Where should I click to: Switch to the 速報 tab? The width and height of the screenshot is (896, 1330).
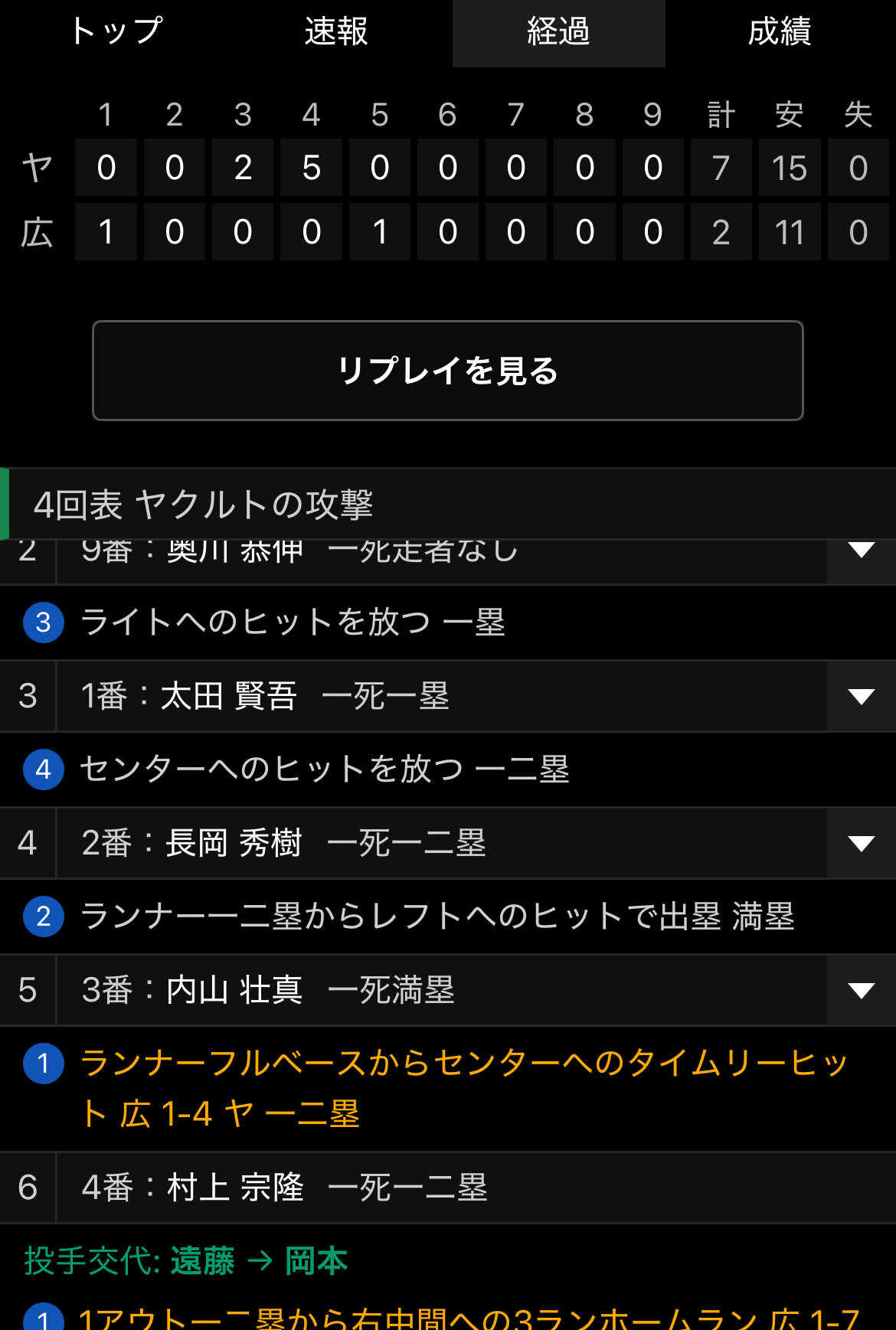pos(336,32)
